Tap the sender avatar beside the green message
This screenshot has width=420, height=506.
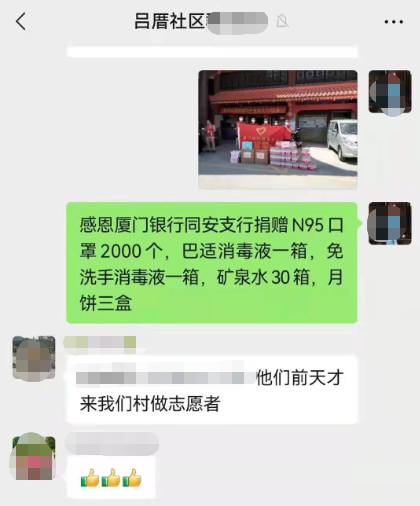click(x=390, y=223)
